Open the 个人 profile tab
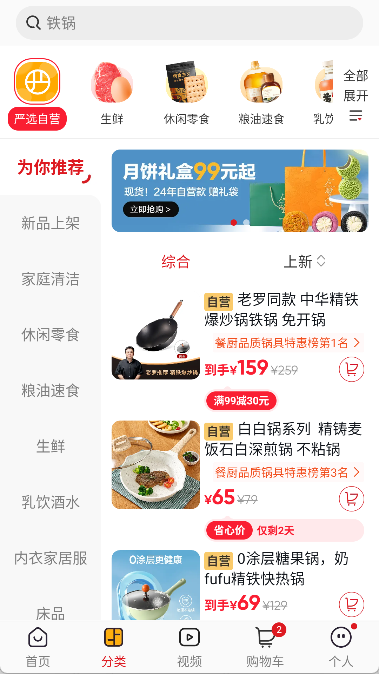 pyautogui.click(x=341, y=647)
